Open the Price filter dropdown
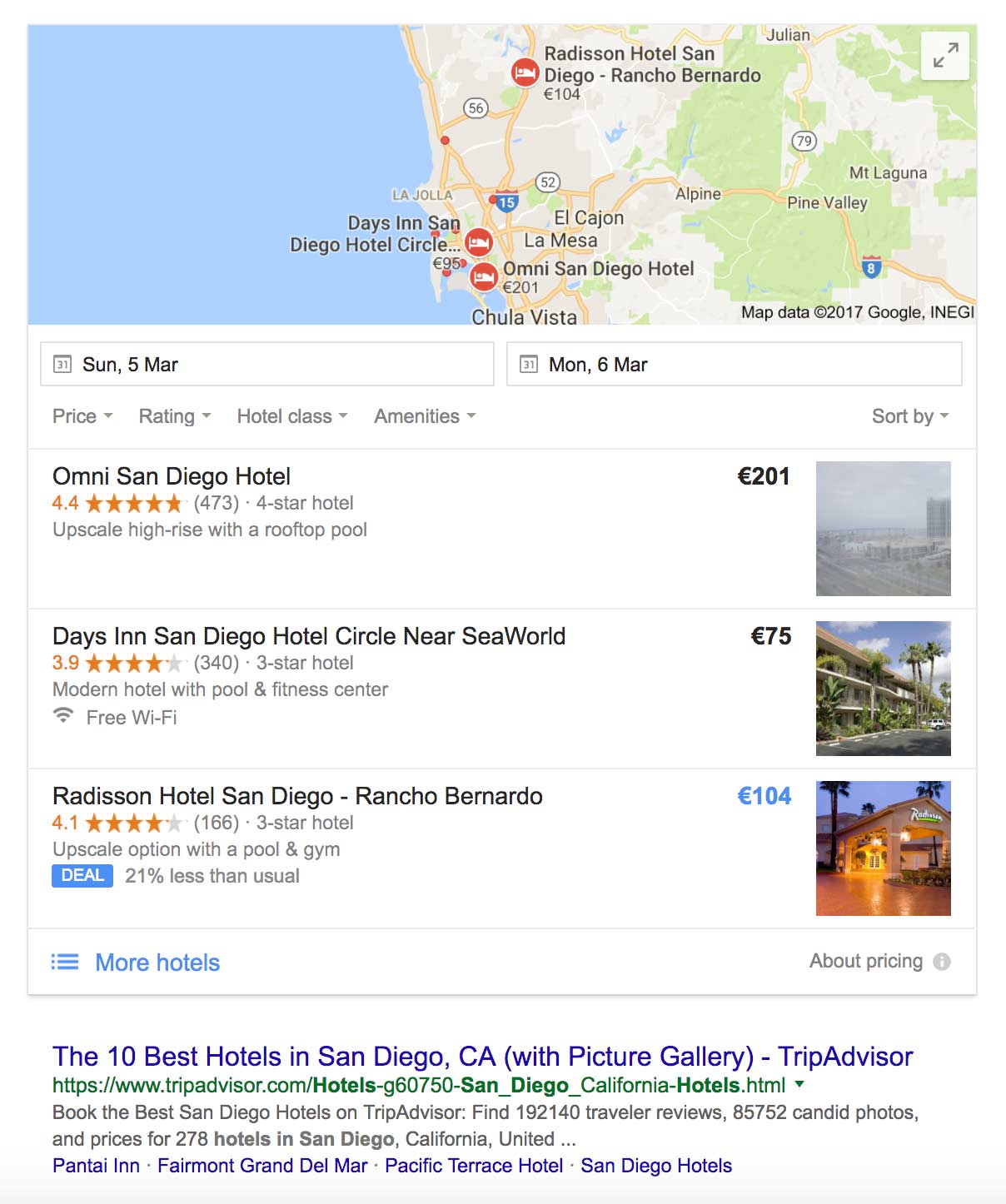1006x1204 pixels. point(82,416)
